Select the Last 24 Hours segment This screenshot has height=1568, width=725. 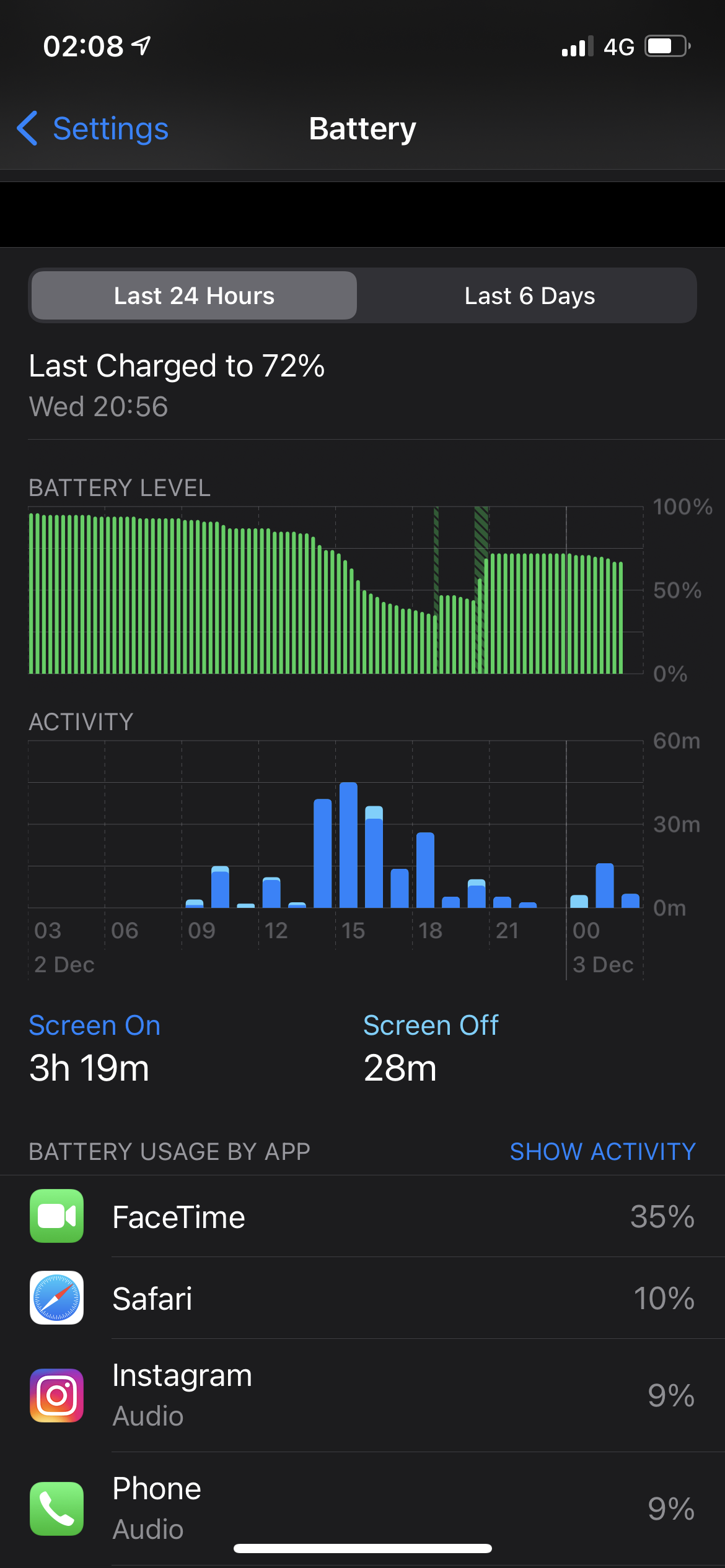pyautogui.click(x=194, y=296)
